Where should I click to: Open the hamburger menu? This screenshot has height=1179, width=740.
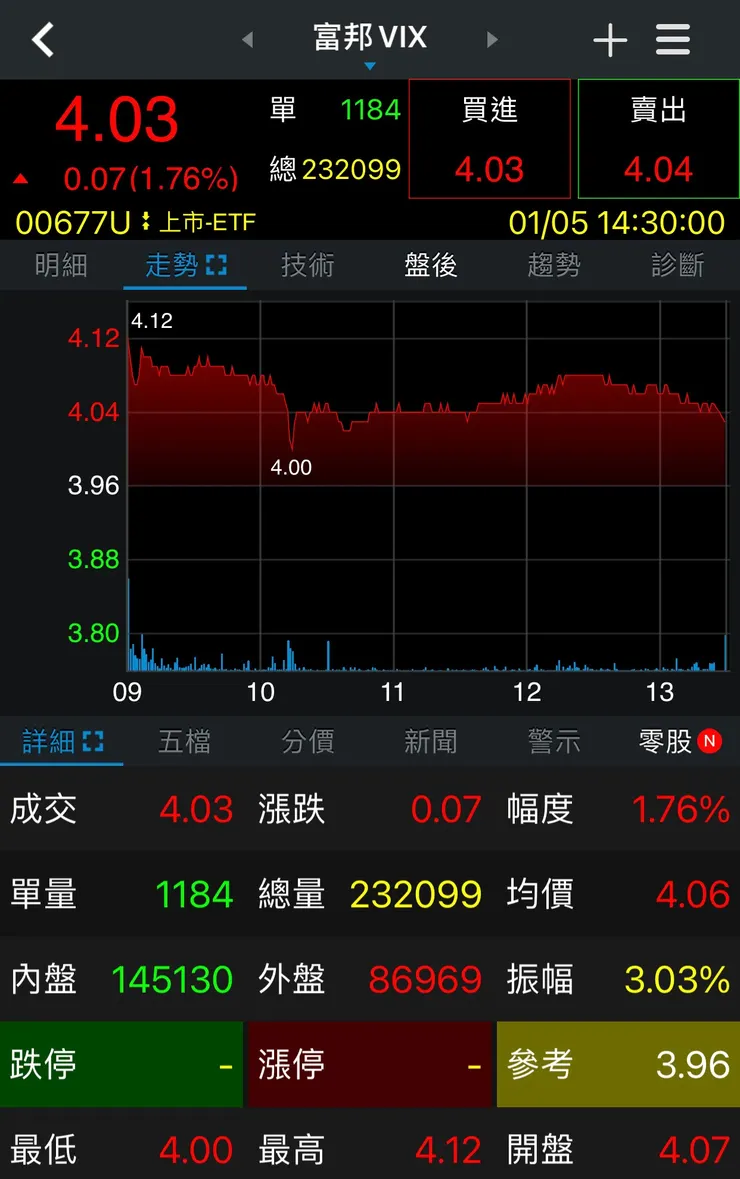click(672, 40)
